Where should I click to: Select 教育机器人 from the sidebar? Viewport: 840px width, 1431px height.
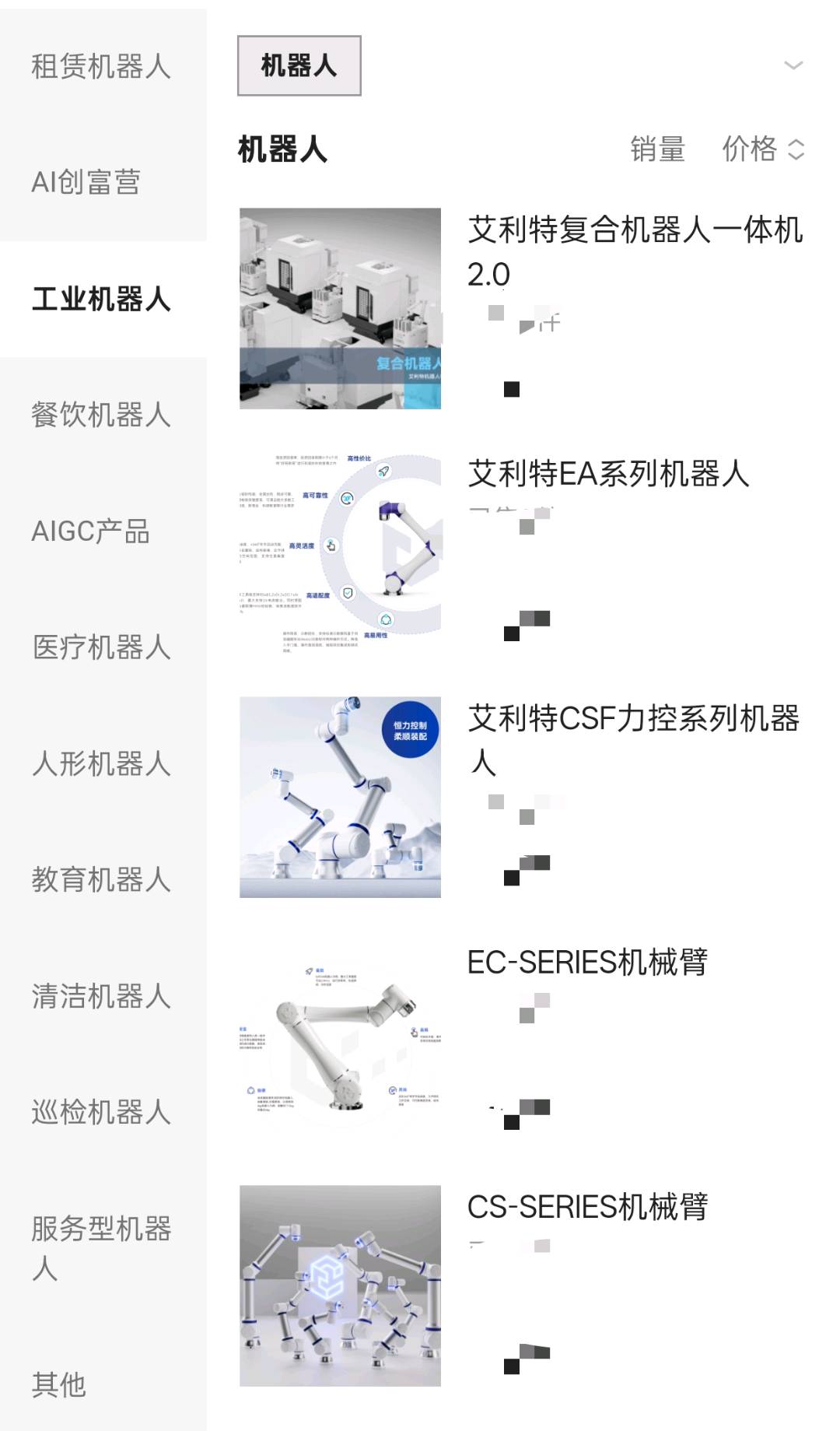pyautogui.click(x=101, y=879)
